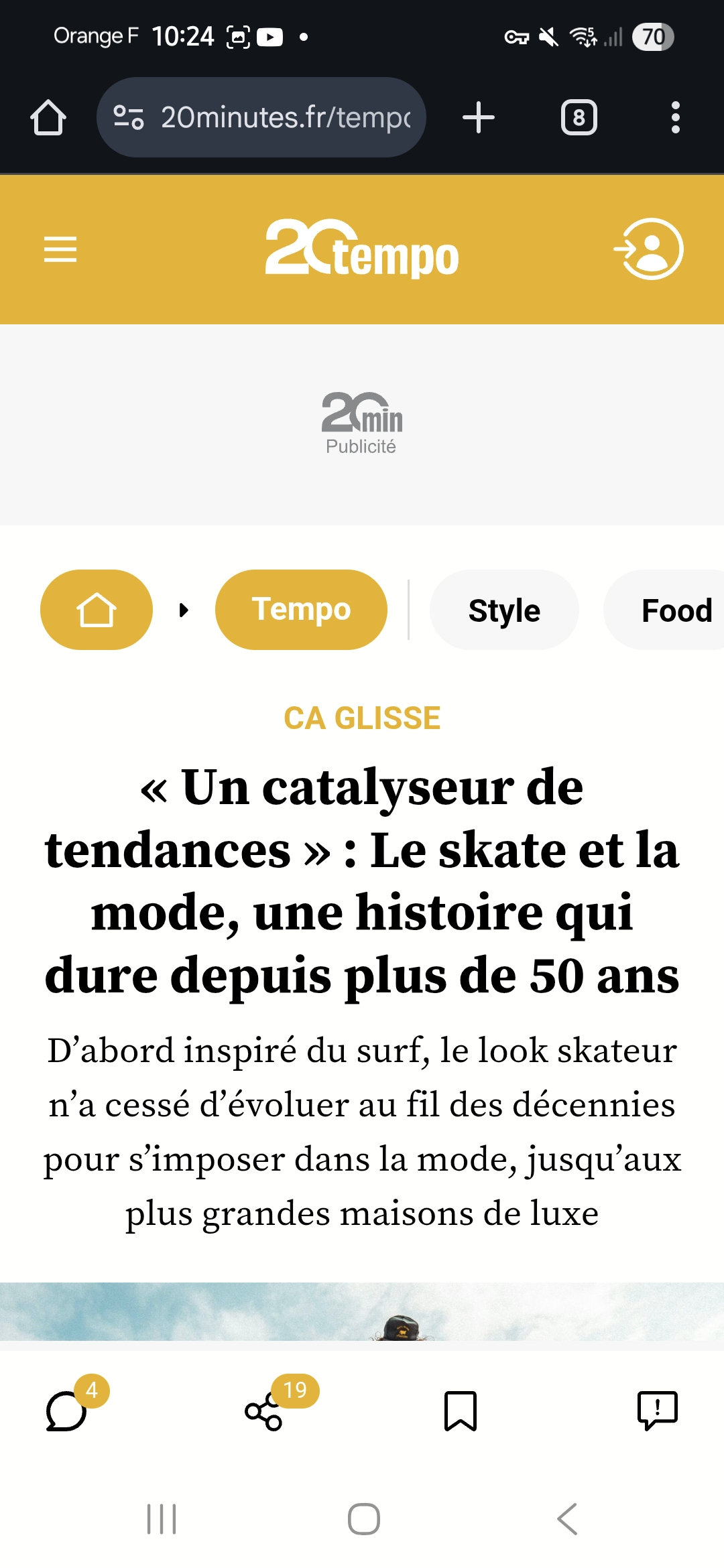The height and width of the screenshot is (1568, 724).
Task: Go to the home breadcrumb chip
Action: coord(97,610)
